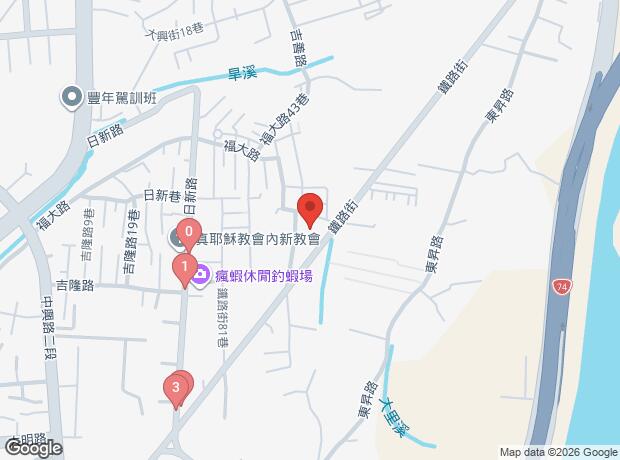Select the unnumbered red pin near 鐵路街
The width and height of the screenshot is (620, 460).
click(309, 207)
